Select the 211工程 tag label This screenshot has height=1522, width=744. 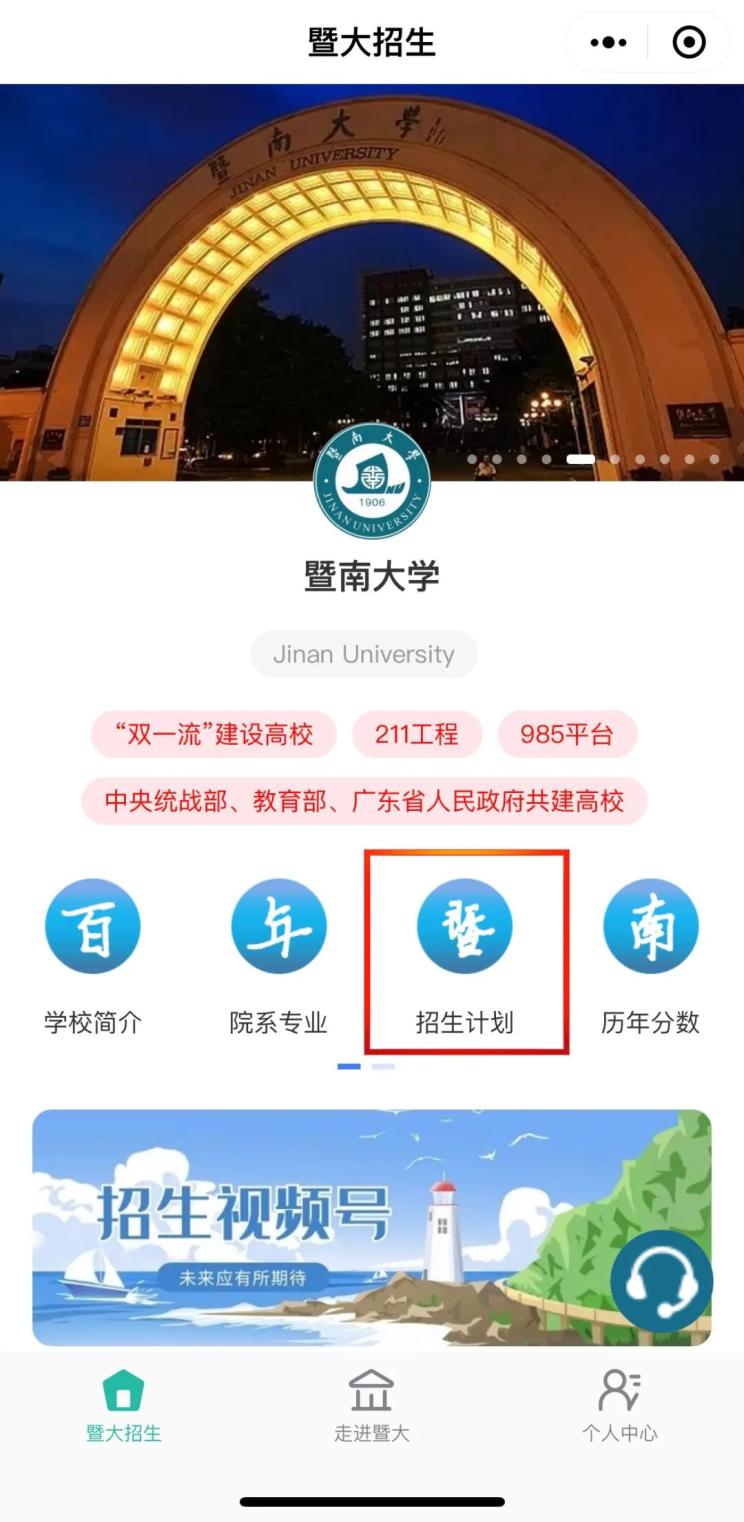417,735
